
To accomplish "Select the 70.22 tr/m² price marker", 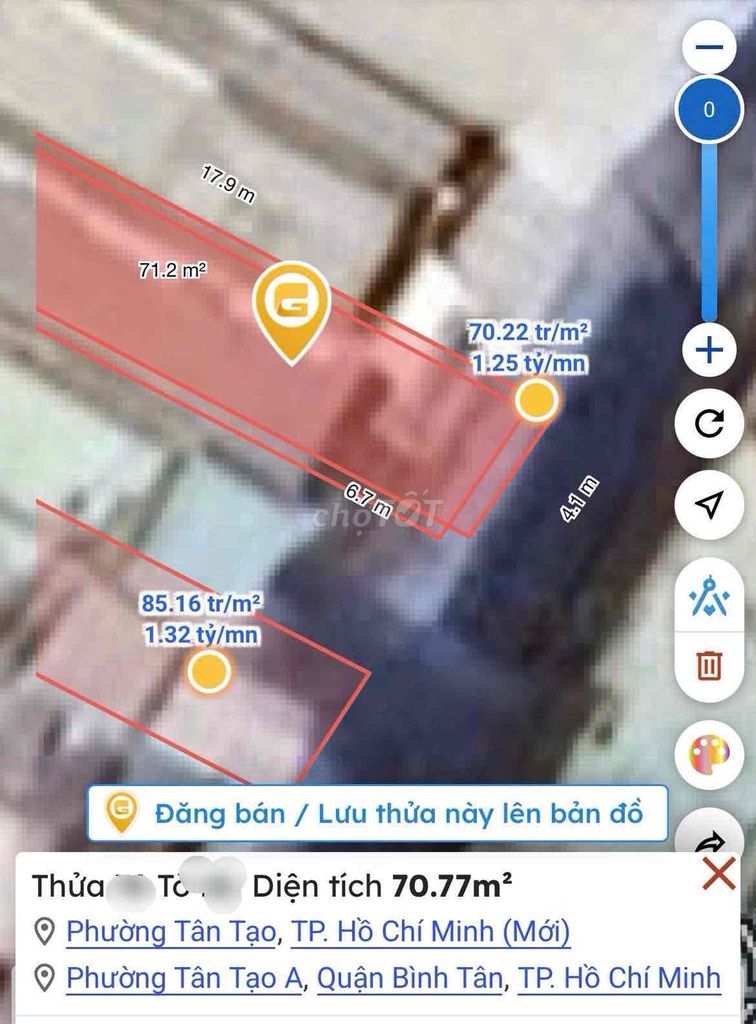I will pos(537,400).
